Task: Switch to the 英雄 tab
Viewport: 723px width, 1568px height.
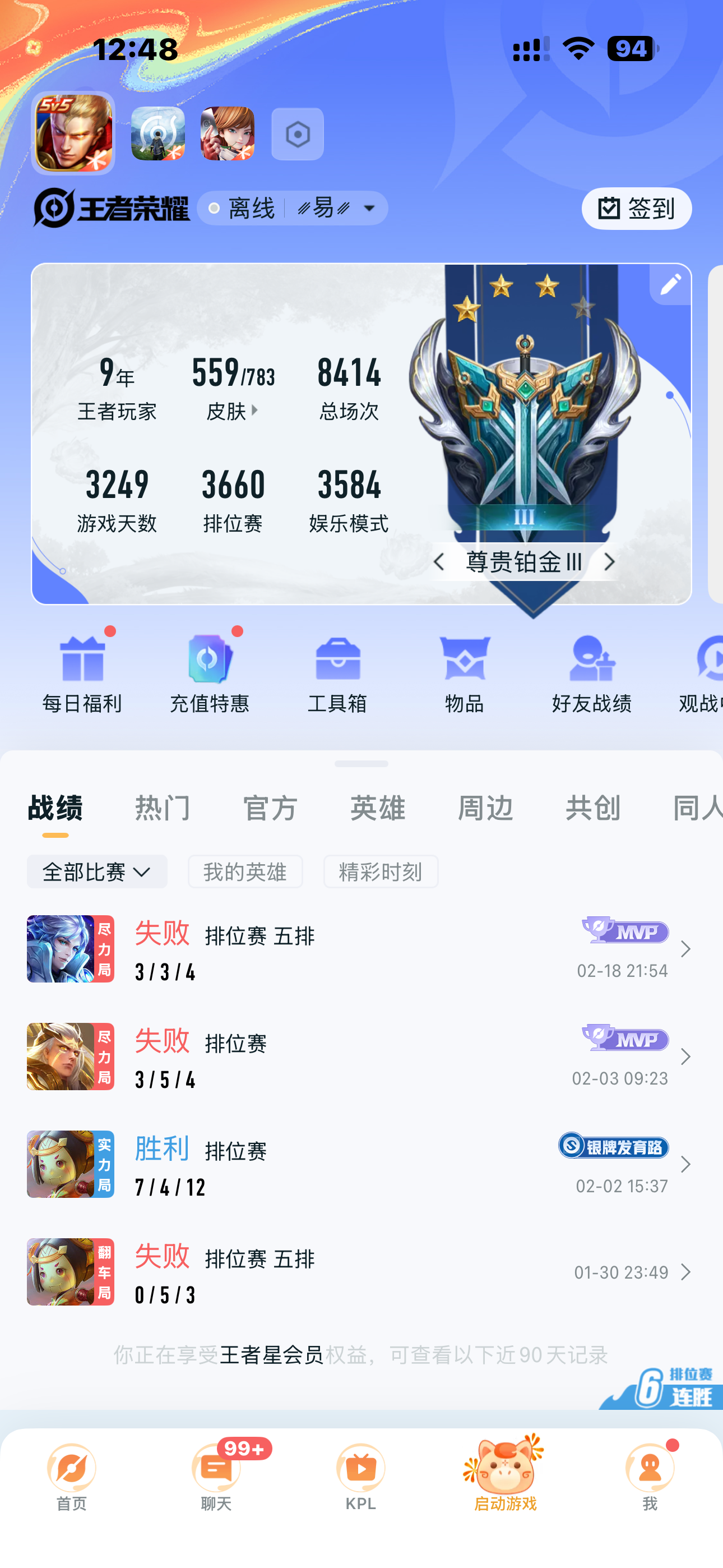Action: coord(377,808)
